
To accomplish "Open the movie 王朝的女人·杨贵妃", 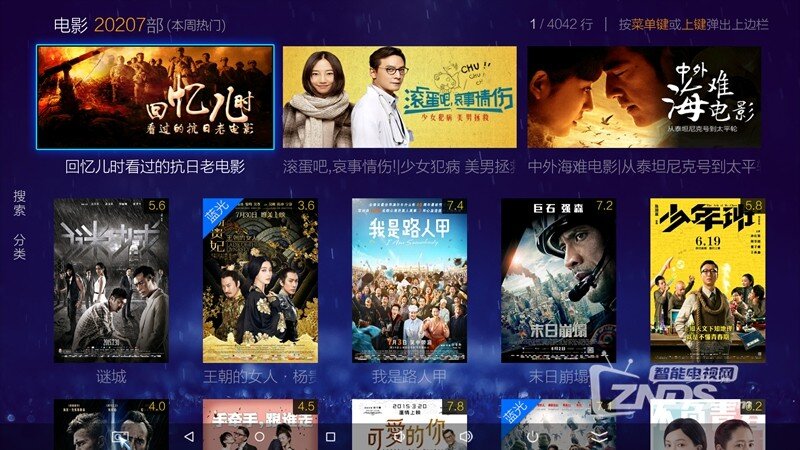I will pyautogui.click(x=259, y=281).
